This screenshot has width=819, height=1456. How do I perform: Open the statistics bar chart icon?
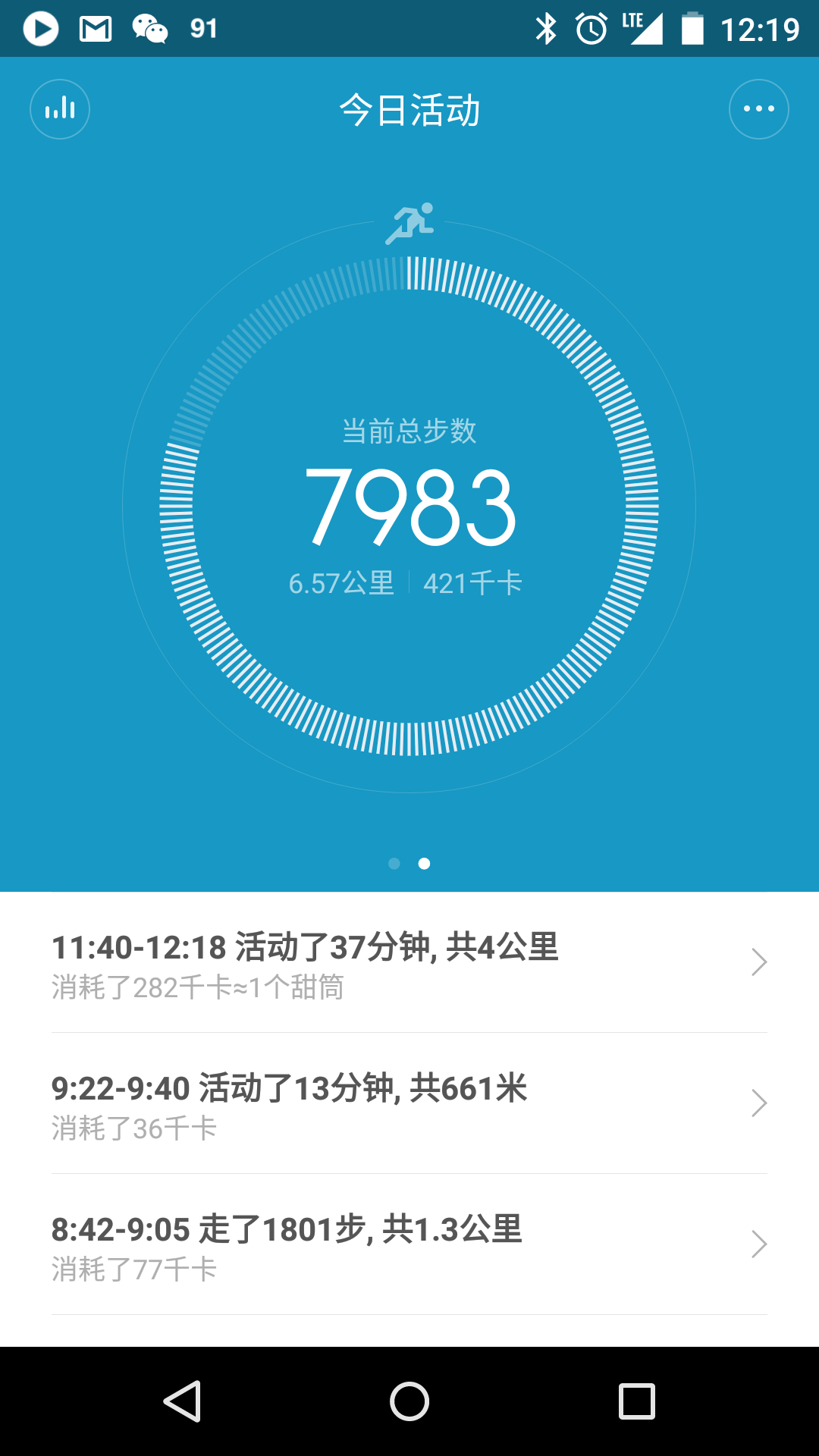pyautogui.click(x=60, y=109)
